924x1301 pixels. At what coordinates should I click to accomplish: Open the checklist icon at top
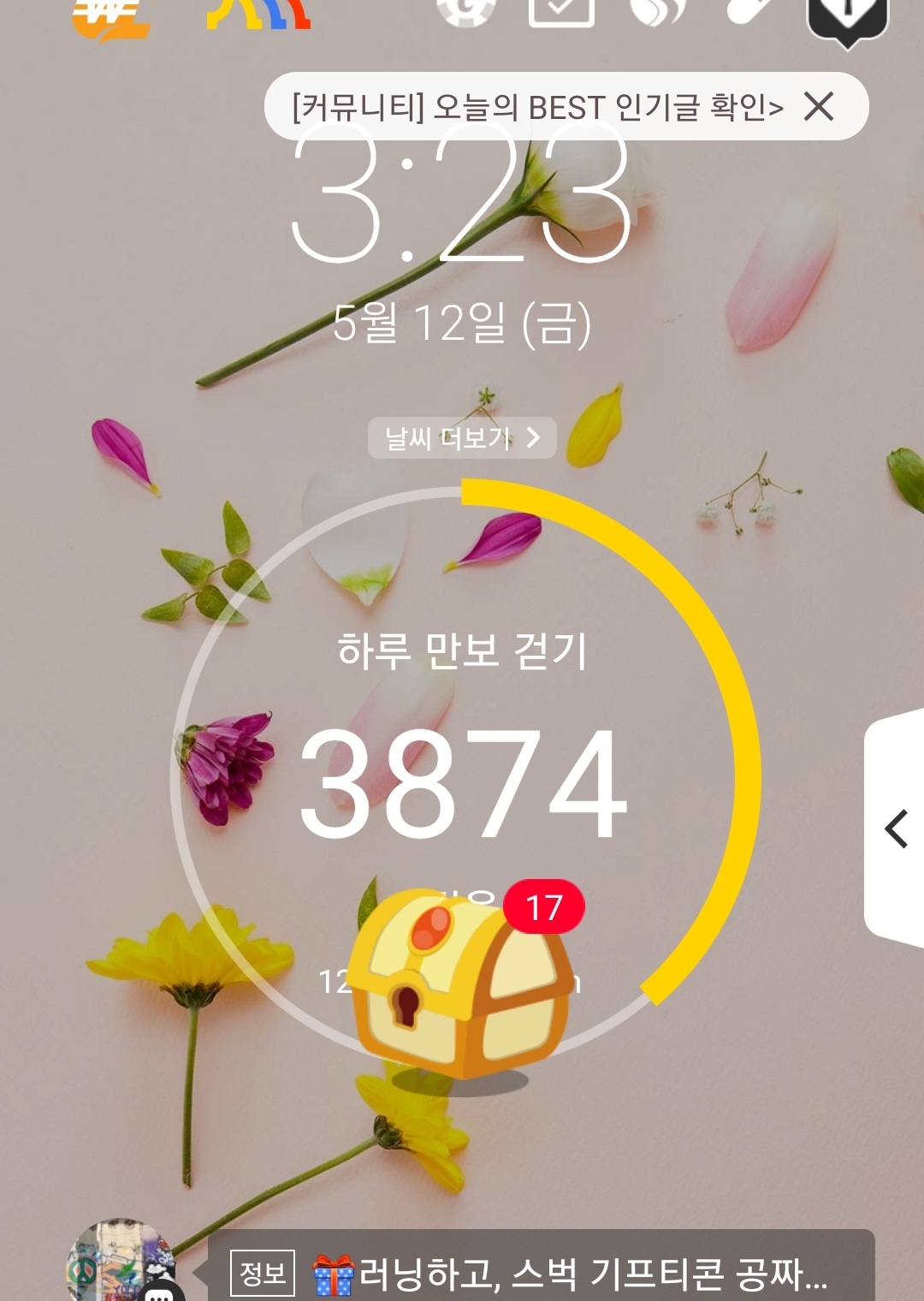point(561,10)
